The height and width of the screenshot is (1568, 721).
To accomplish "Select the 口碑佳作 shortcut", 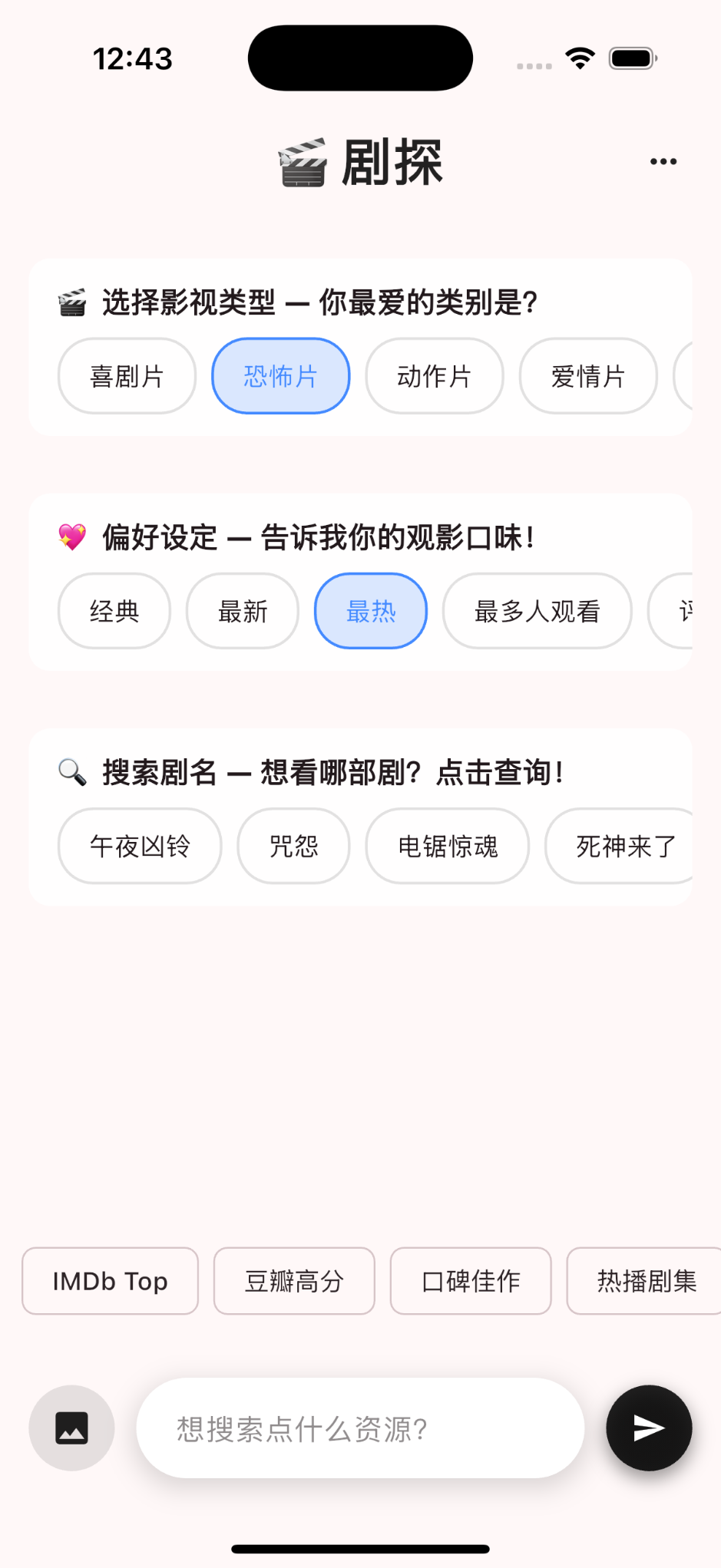I will (x=471, y=1281).
